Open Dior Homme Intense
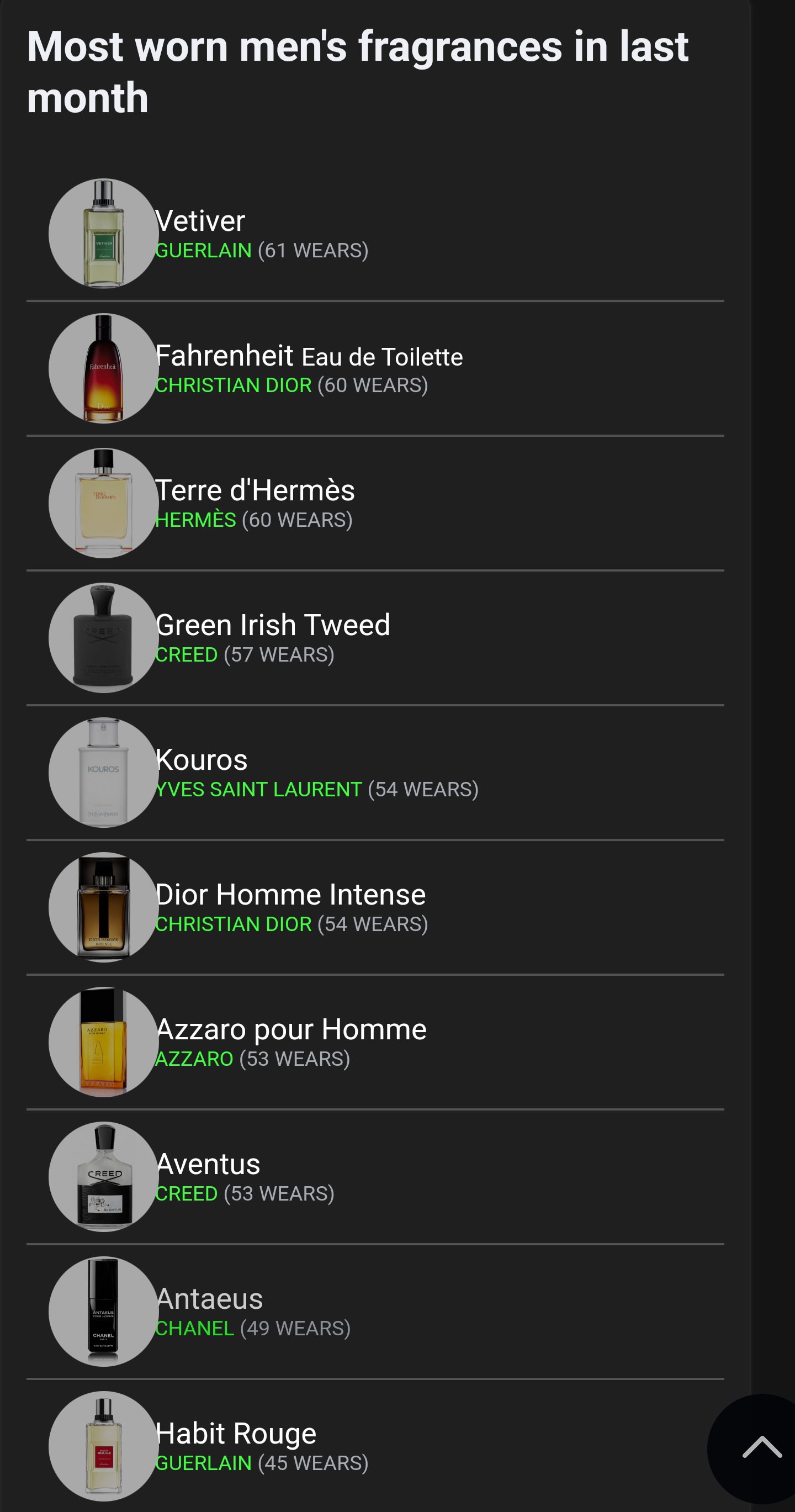 pyautogui.click(x=290, y=895)
